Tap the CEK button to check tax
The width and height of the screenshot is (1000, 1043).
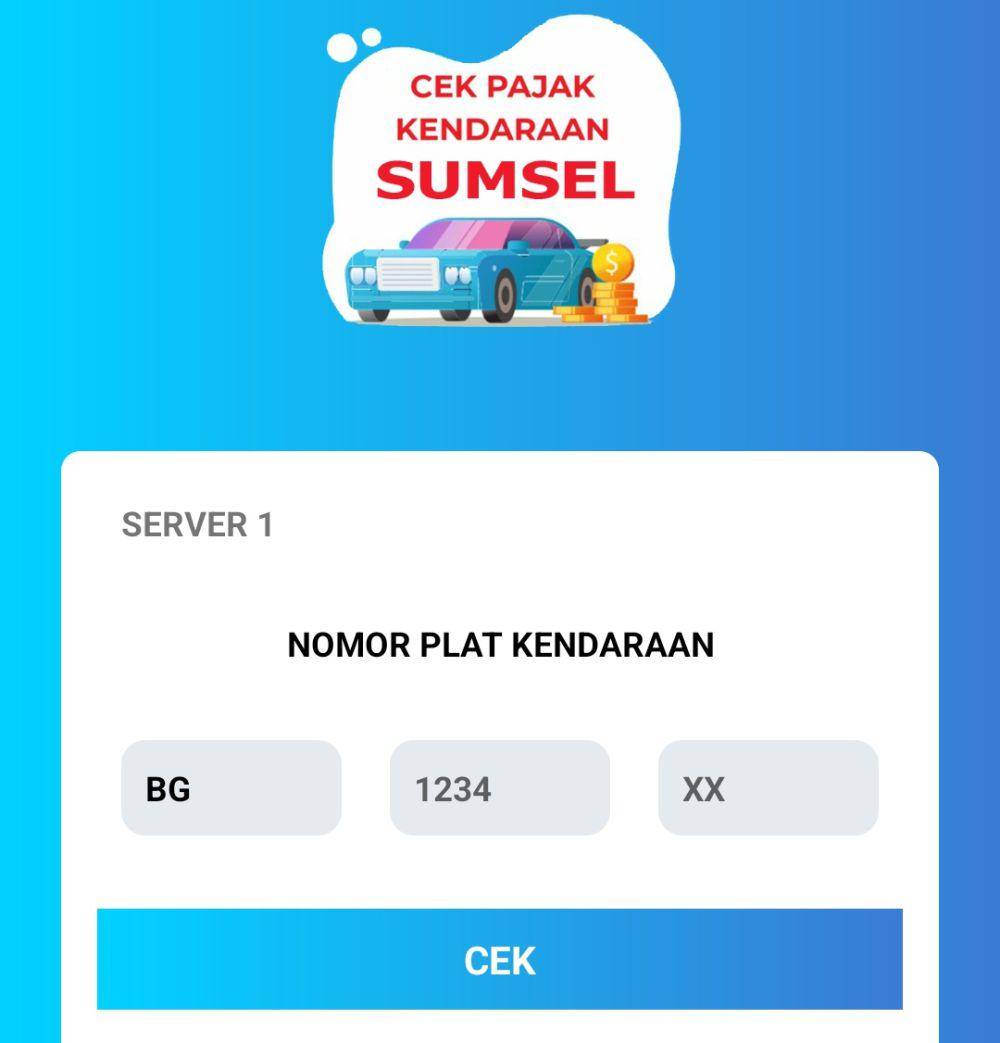499,959
